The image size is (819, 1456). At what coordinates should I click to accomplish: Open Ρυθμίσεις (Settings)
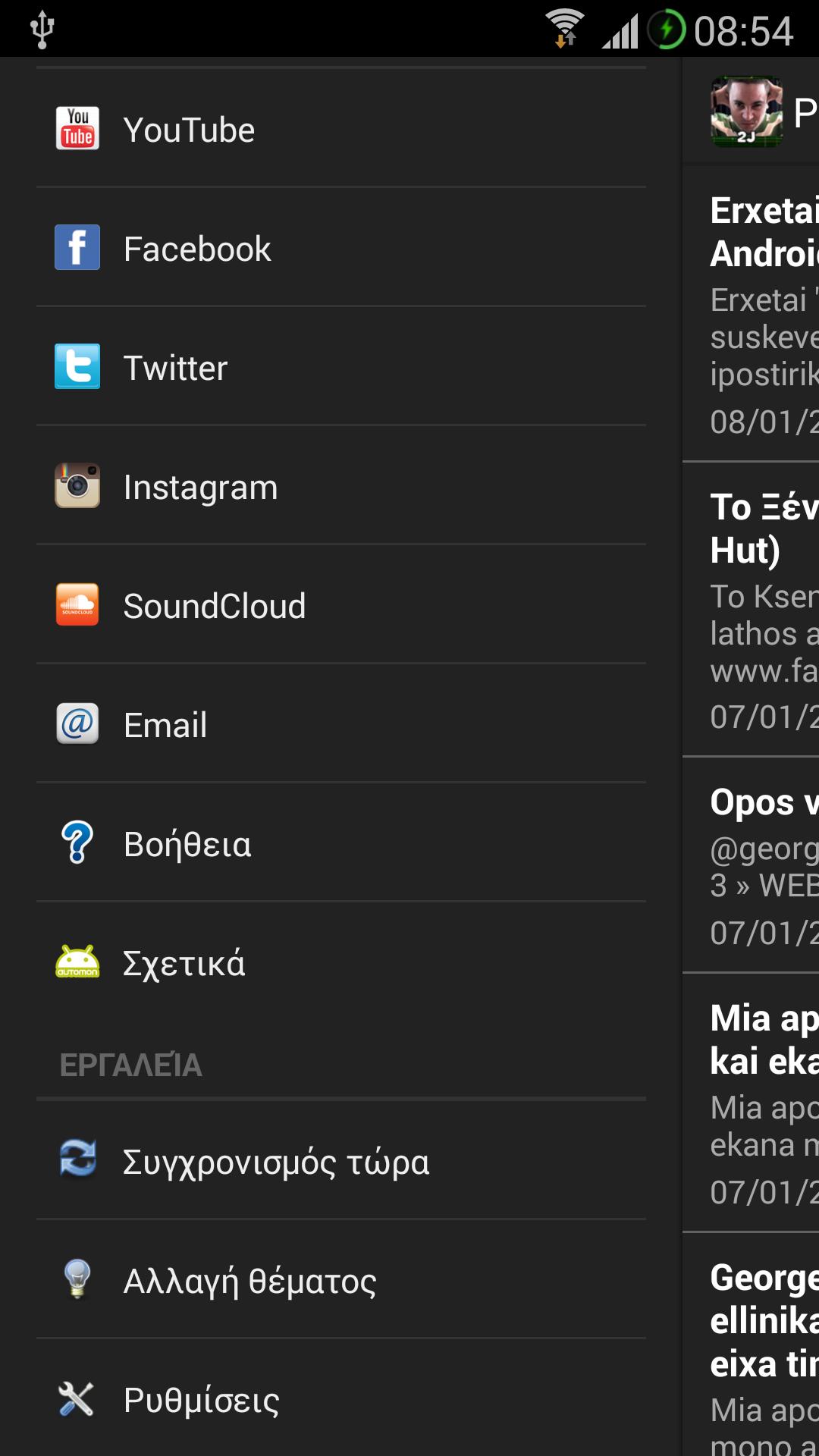pos(341,1399)
